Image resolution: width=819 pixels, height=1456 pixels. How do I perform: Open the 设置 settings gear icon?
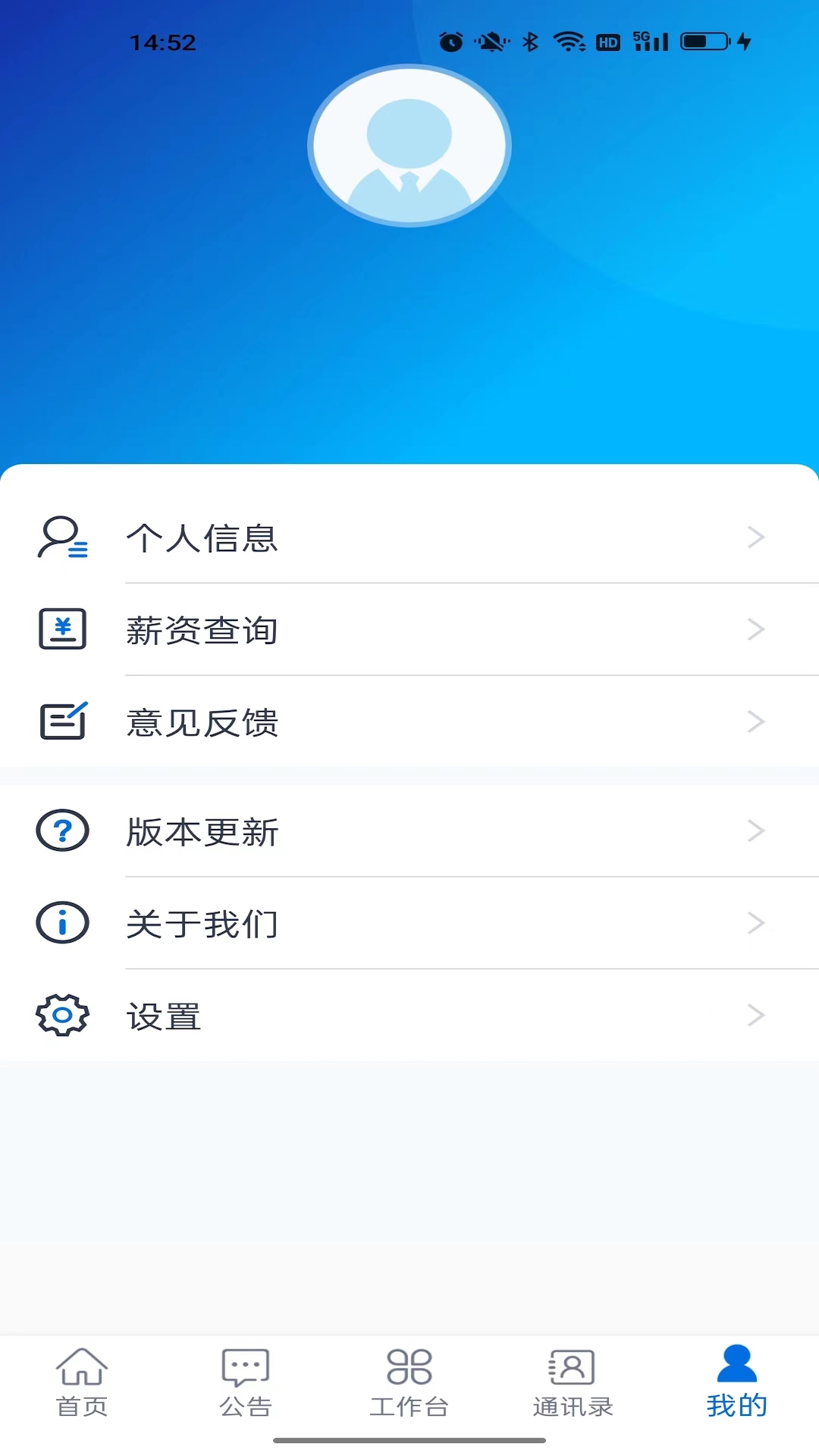[x=62, y=1016]
